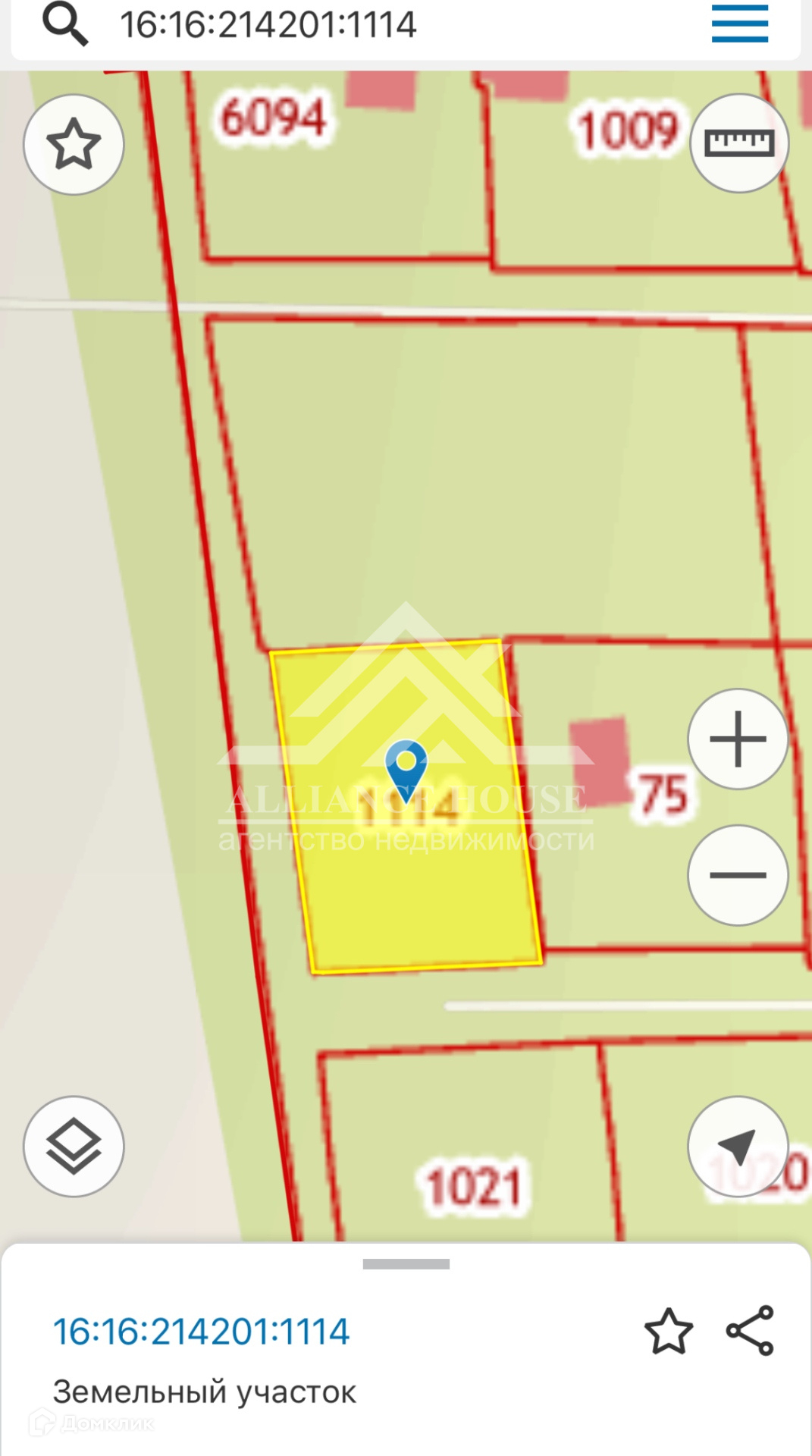This screenshot has width=812, height=1456.
Task: Add this parcel to favorites in the panel
Action: click(x=668, y=1331)
